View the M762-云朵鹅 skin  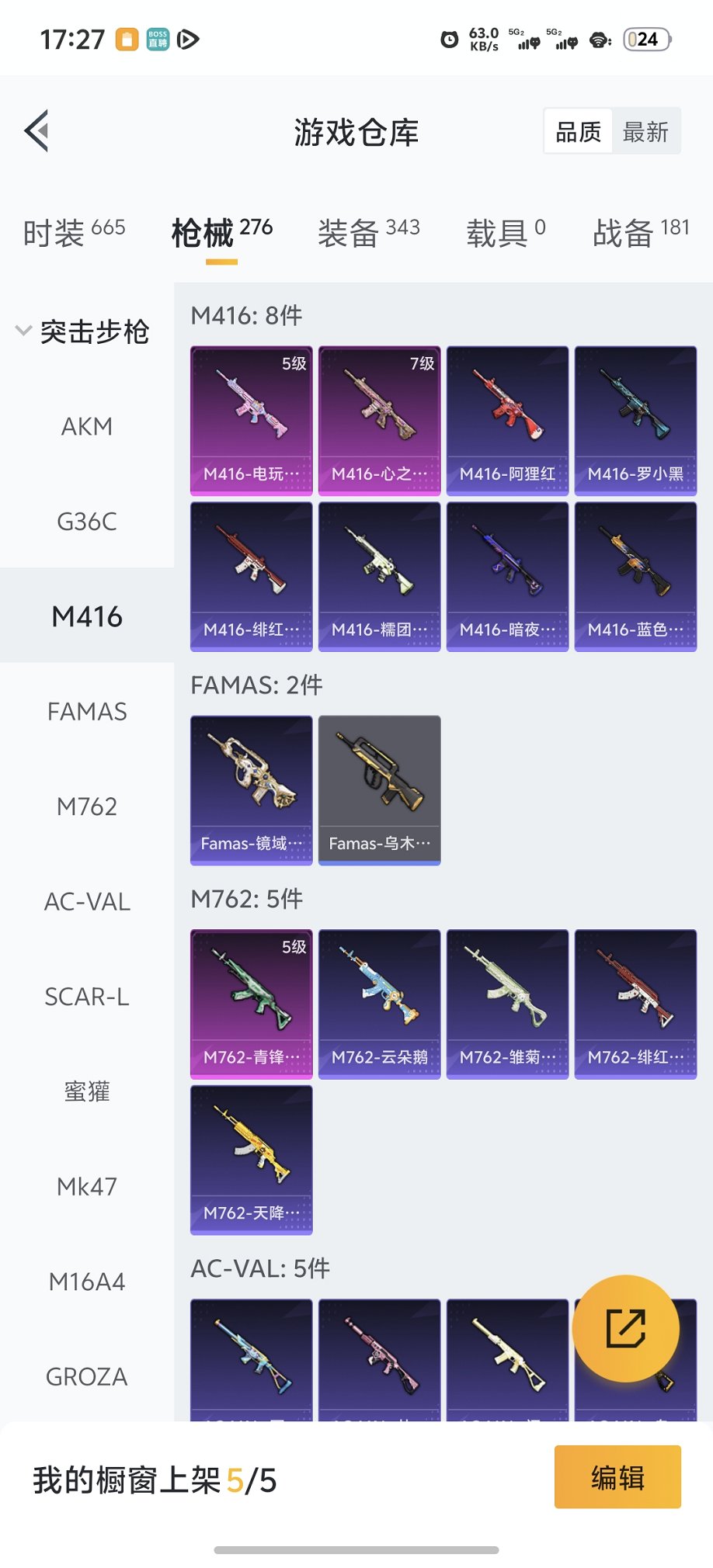379,1004
